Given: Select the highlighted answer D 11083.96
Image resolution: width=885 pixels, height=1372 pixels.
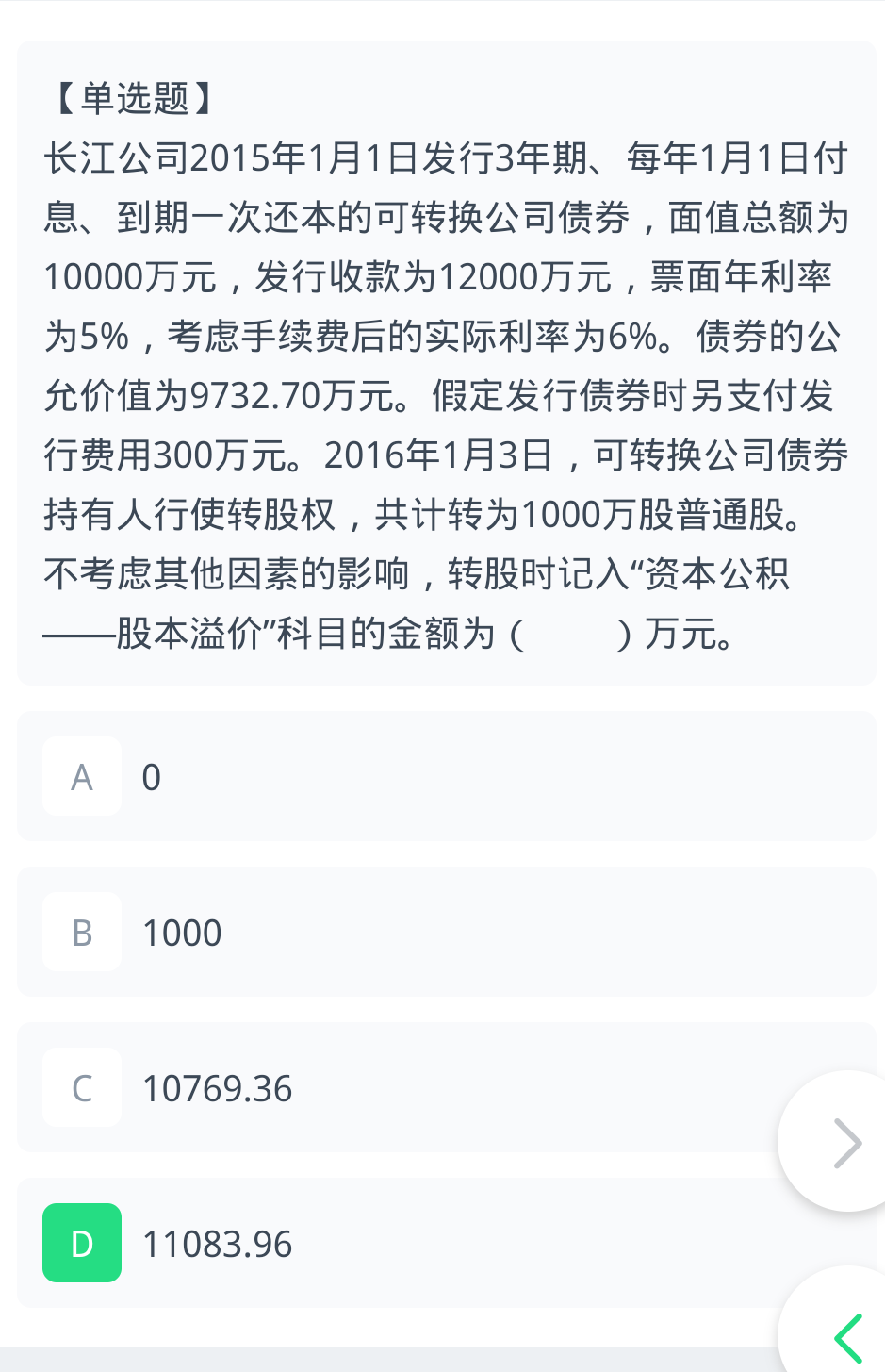Looking at the screenshot, I should coord(377,1243).
